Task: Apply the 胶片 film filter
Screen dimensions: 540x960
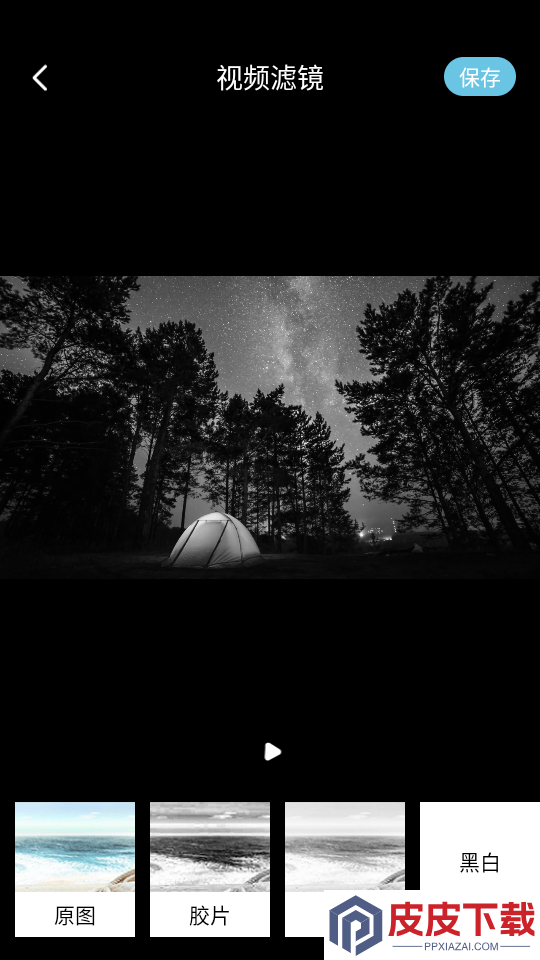Action: click(210, 869)
